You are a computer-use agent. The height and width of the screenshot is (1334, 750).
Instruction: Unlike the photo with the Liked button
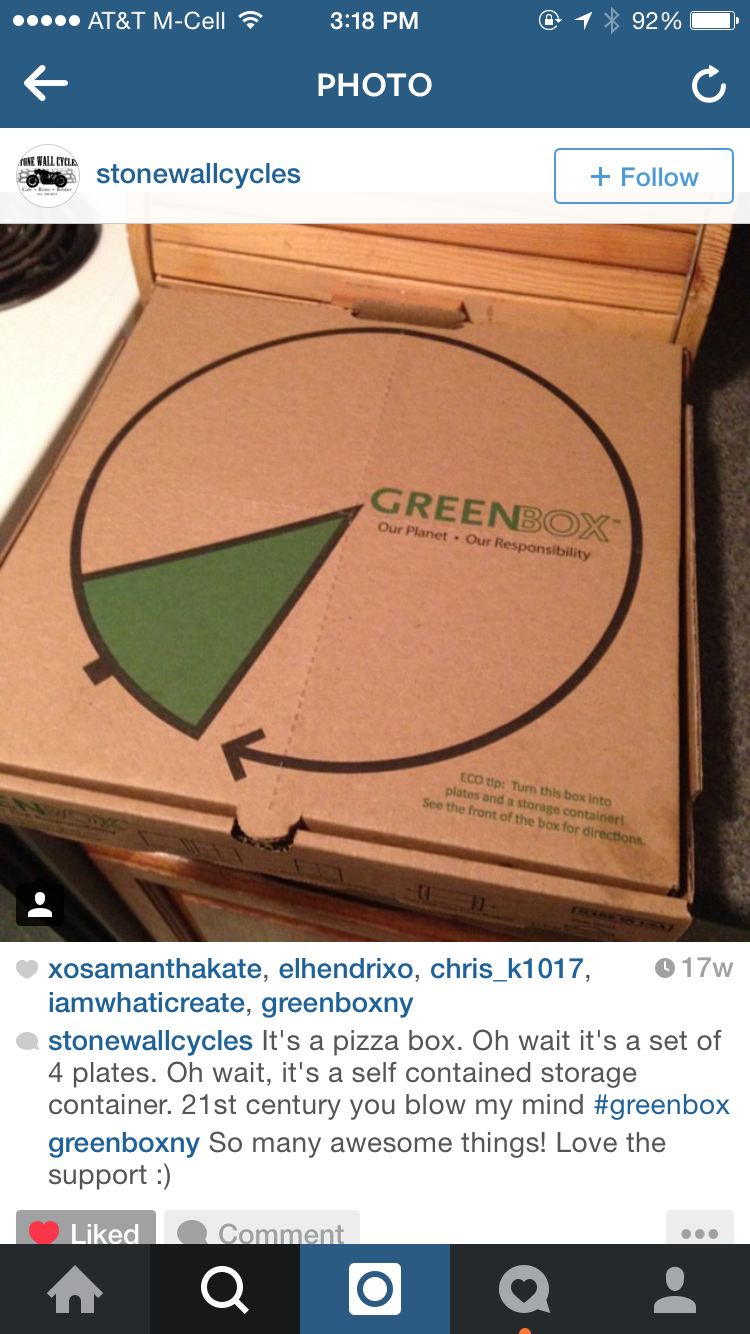pos(86,1229)
